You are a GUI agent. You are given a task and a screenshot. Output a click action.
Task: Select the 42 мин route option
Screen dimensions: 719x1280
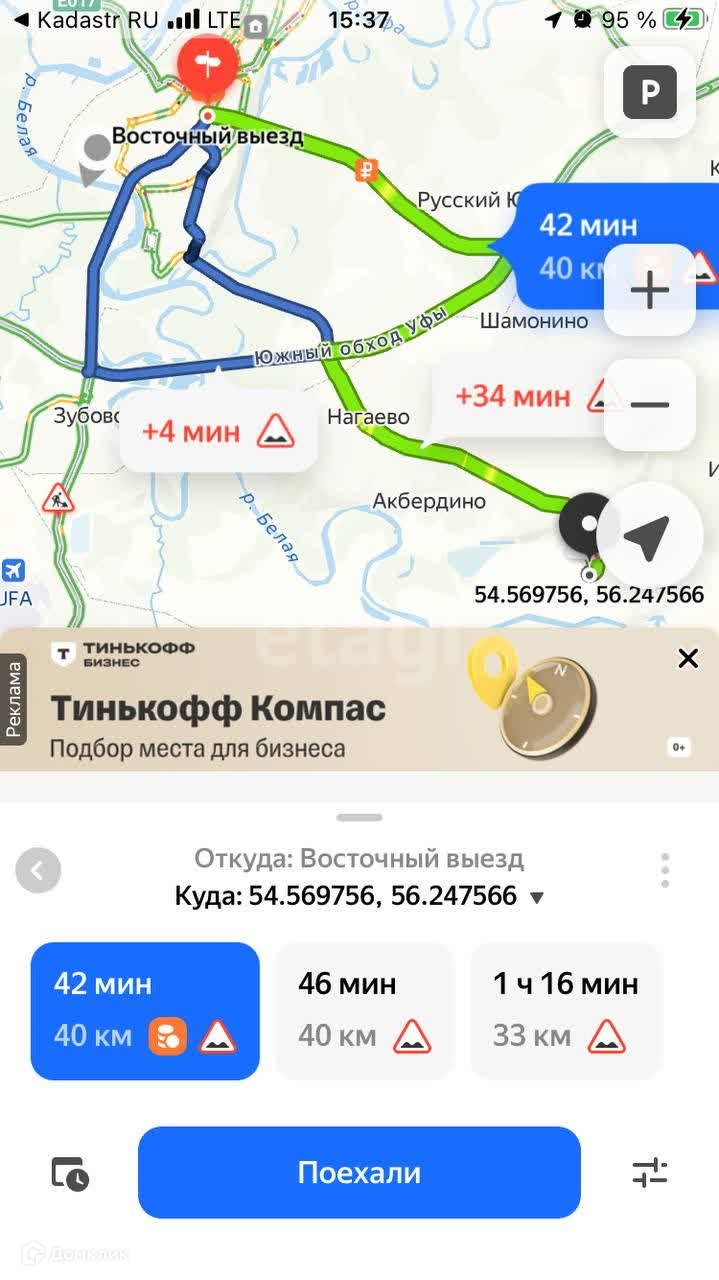coord(145,1010)
